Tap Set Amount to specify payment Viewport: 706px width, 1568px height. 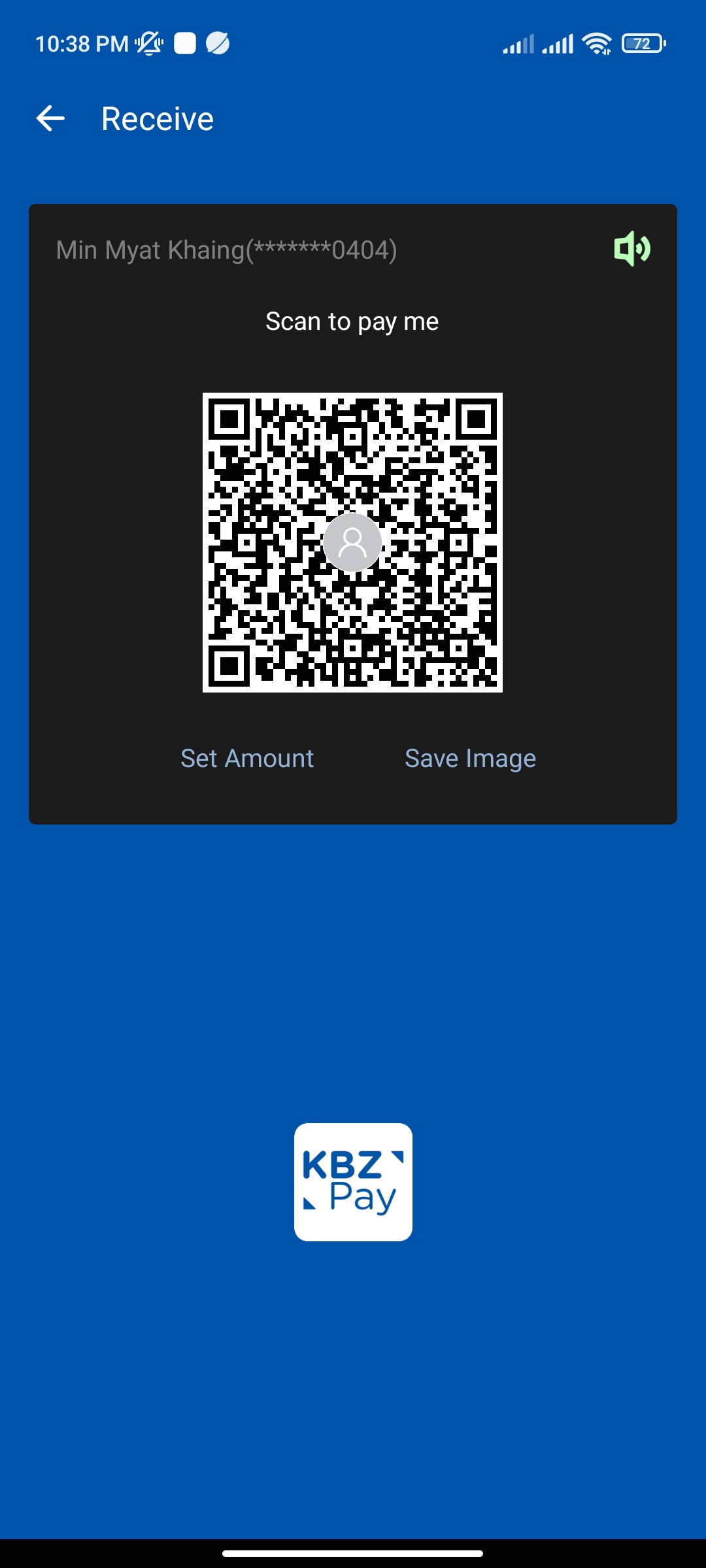pos(247,759)
